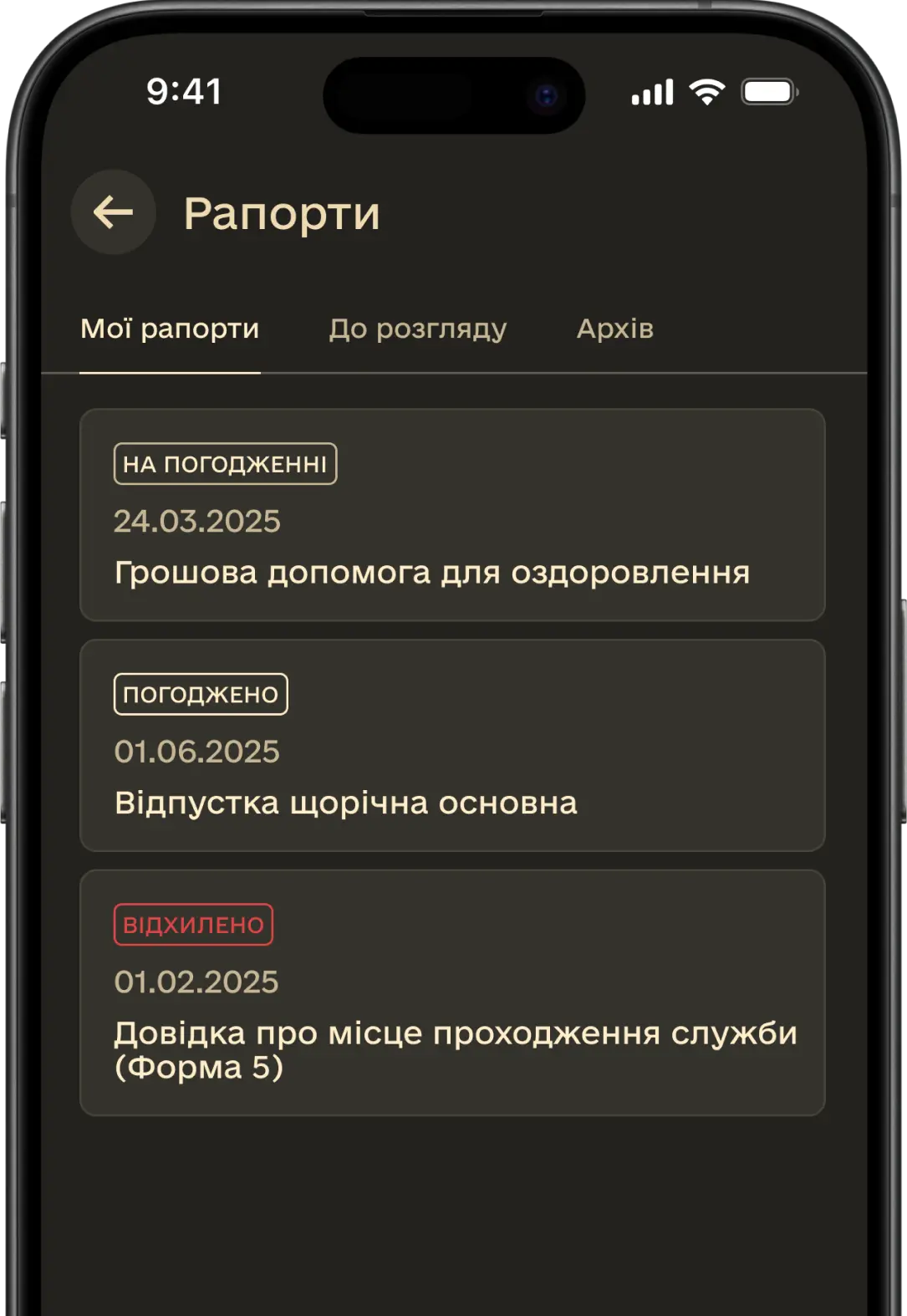The width and height of the screenshot is (907, 1316).
Task: Open the Грошова допомога для оздоровлення report
Action: pyautogui.click(x=452, y=515)
